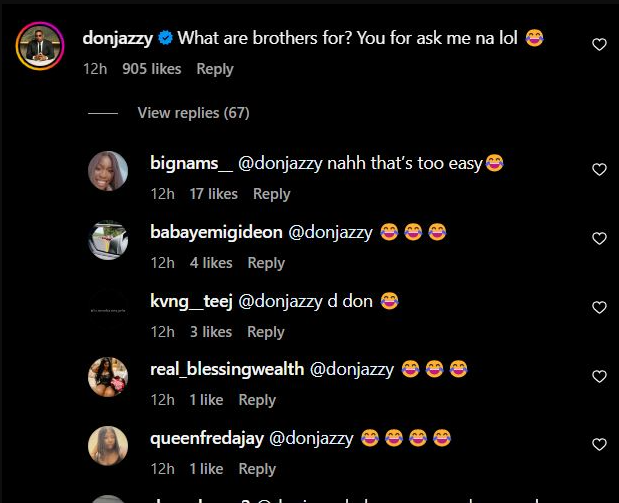
Task: Like kvng__teej's reply
Action: point(599,307)
